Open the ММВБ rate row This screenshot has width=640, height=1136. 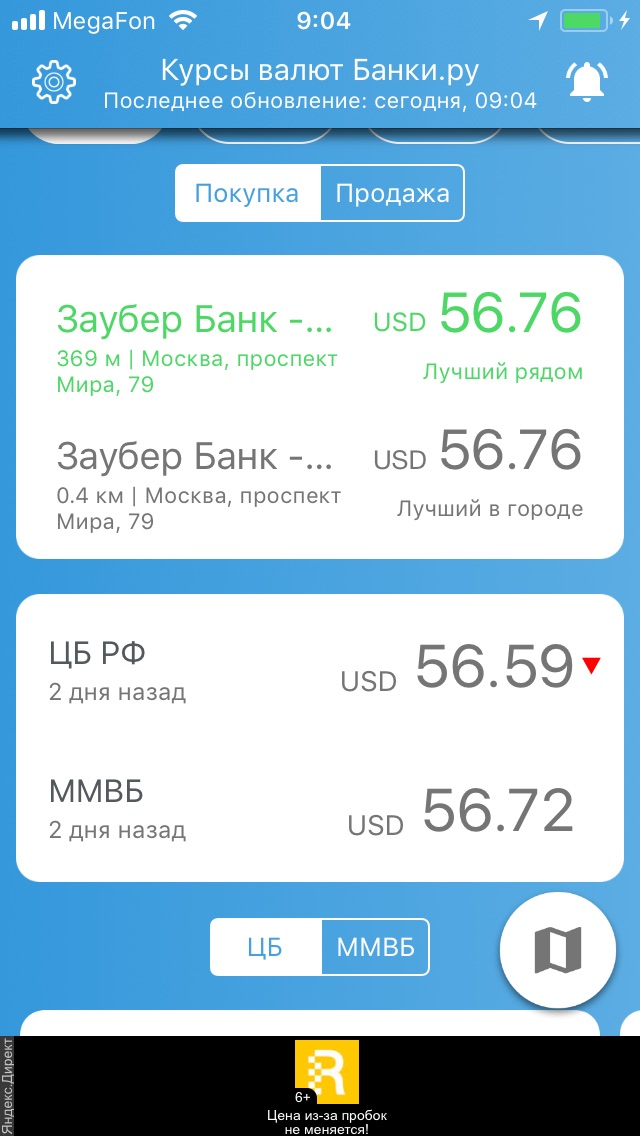pos(319,811)
